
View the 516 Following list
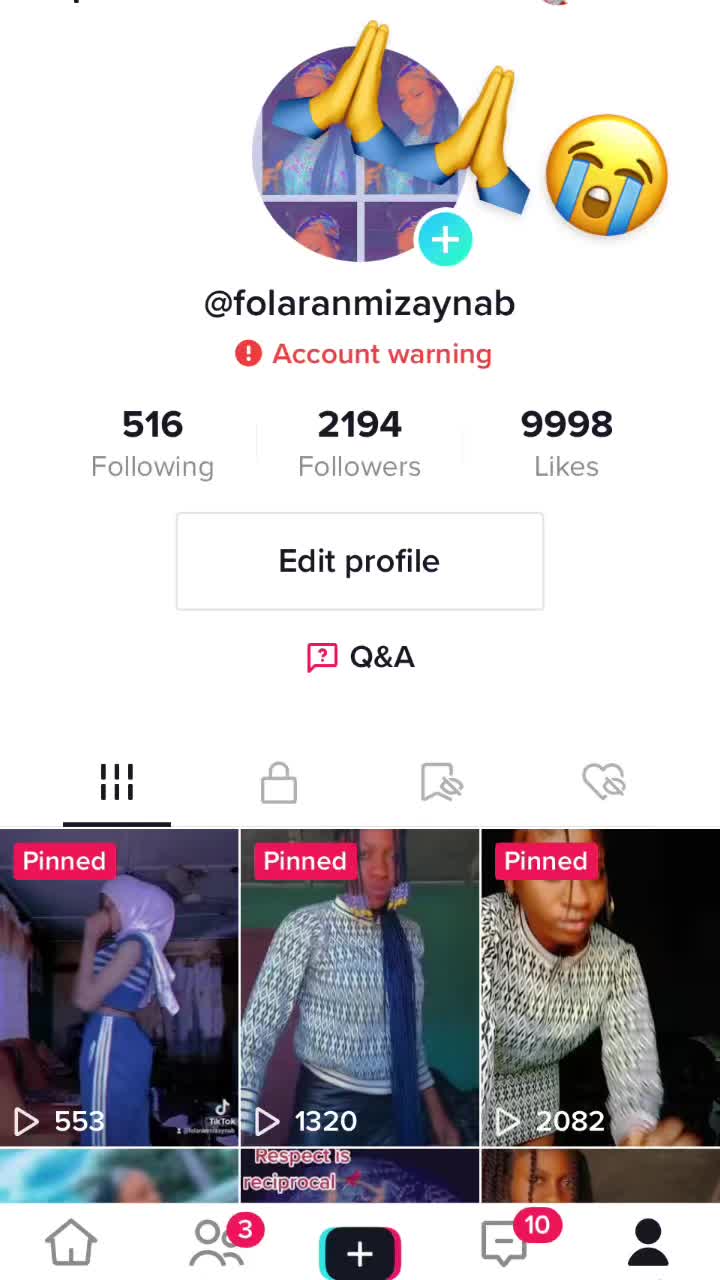point(153,443)
